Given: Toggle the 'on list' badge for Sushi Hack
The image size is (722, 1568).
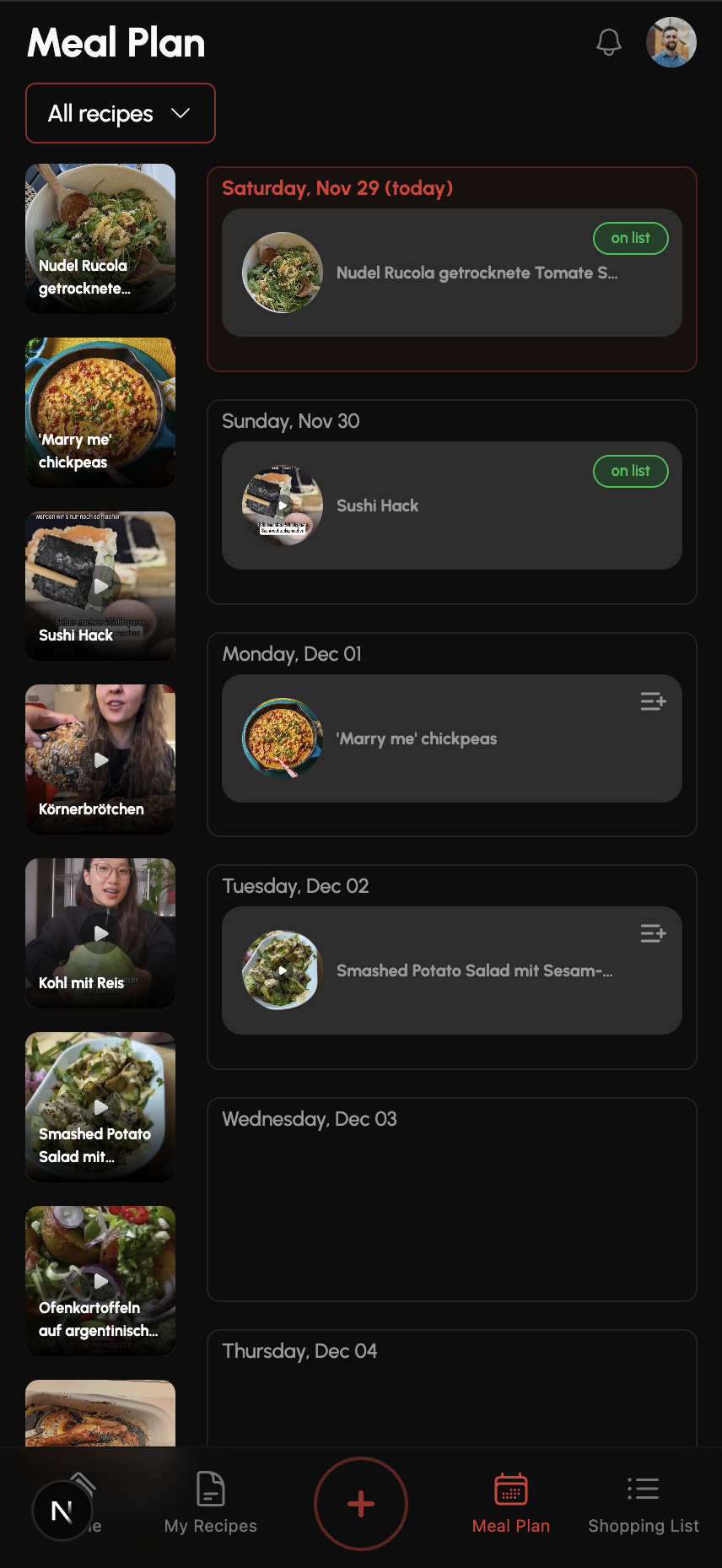Looking at the screenshot, I should (630, 471).
